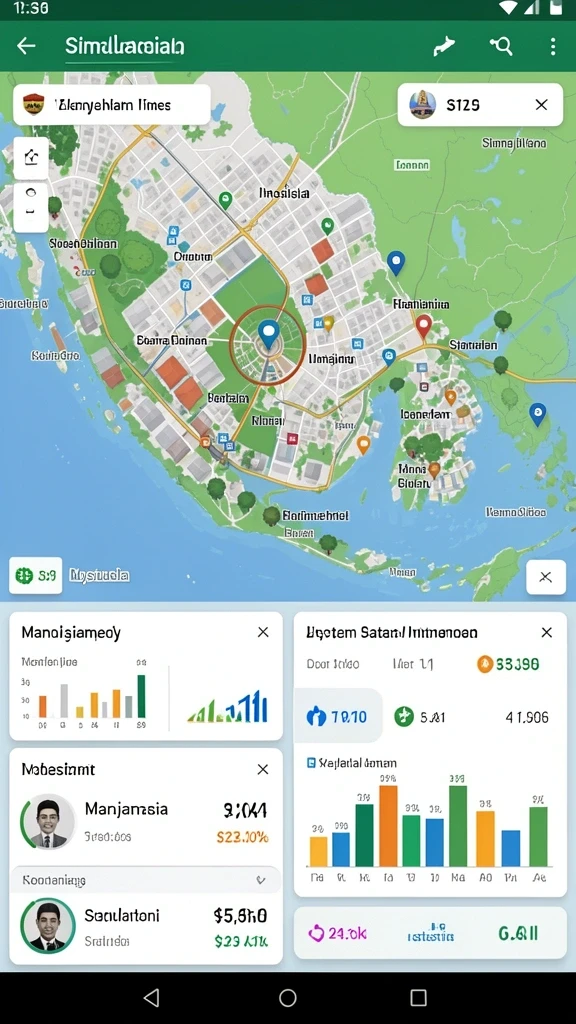This screenshot has height=1024, width=576.
Task: Open the overflow menu
Action: click(552, 46)
